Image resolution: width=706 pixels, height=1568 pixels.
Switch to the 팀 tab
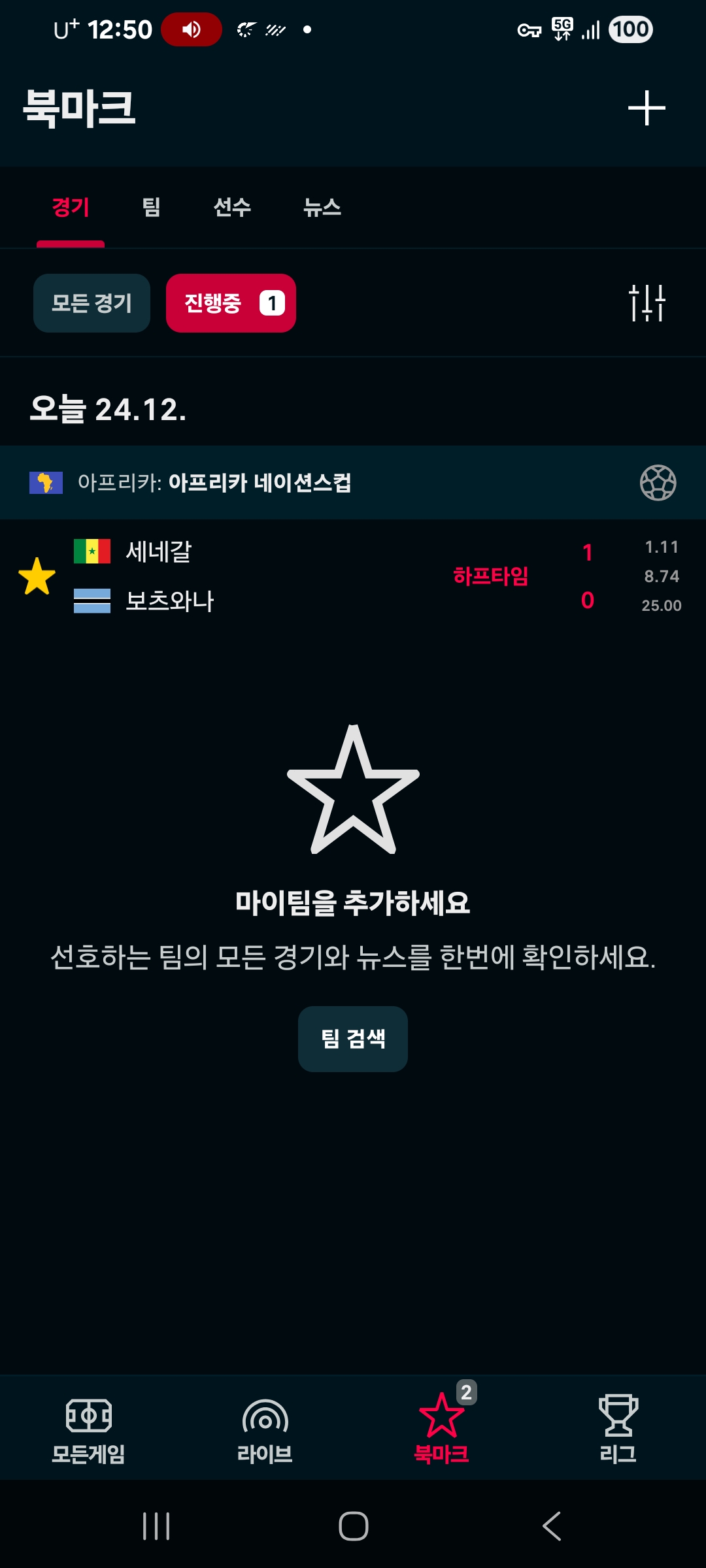tap(151, 208)
